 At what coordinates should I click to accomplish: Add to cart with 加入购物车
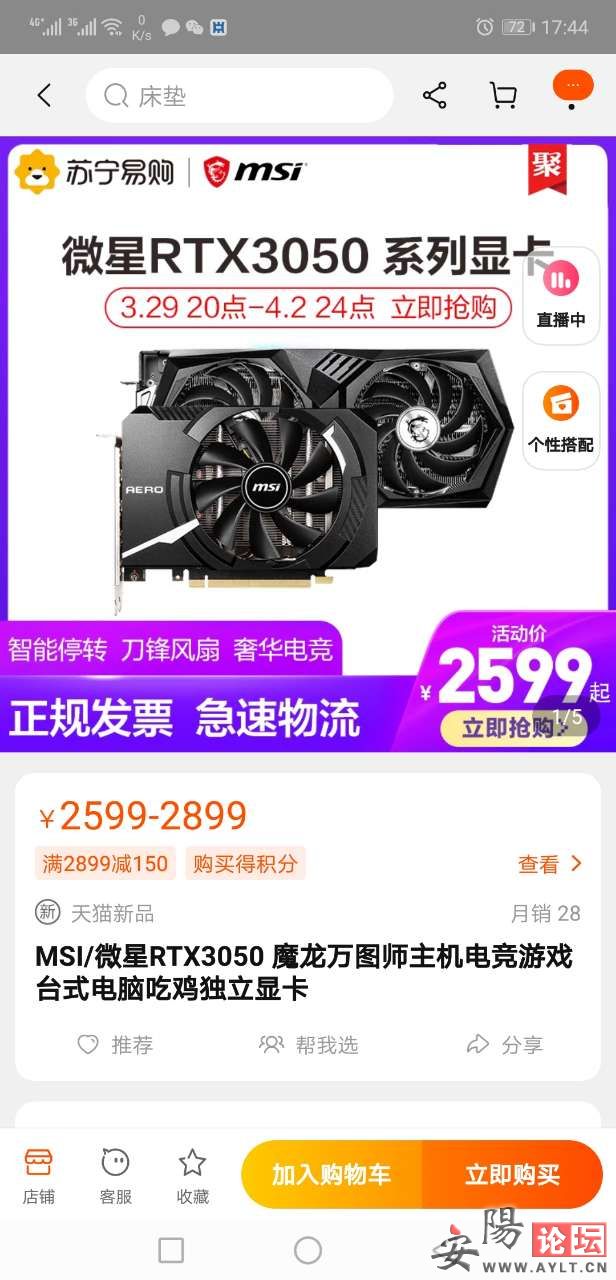(331, 1175)
